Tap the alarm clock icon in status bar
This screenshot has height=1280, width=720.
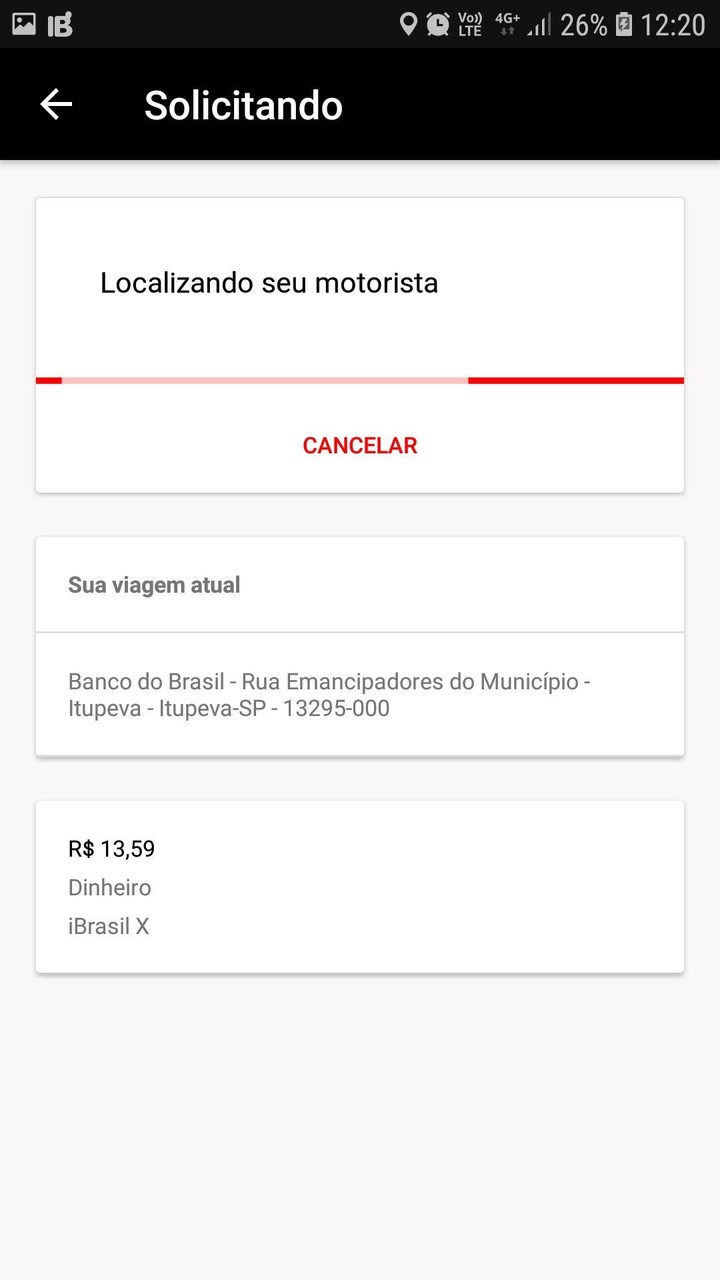437,24
